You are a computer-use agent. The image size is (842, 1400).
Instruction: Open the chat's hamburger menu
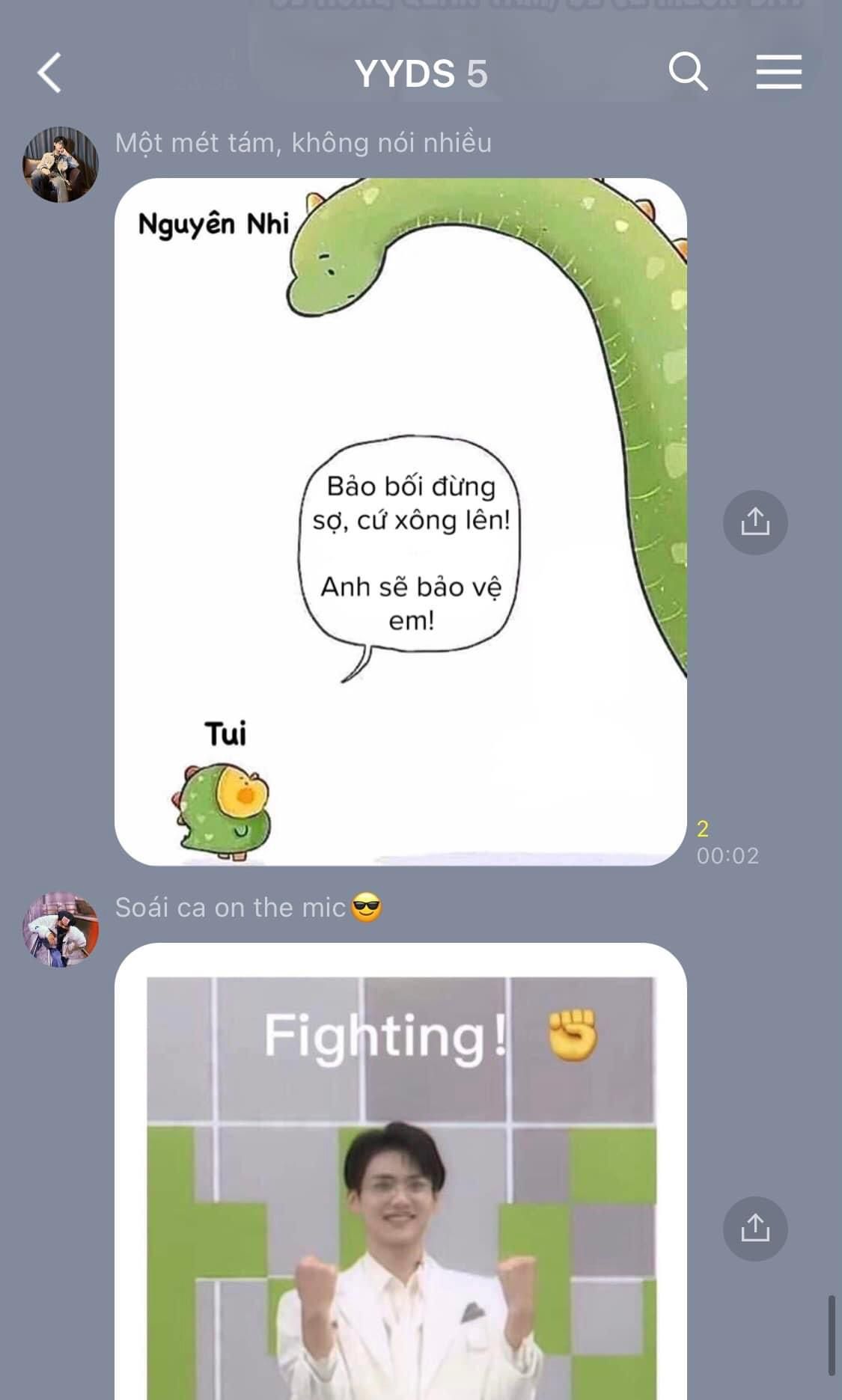[778, 72]
